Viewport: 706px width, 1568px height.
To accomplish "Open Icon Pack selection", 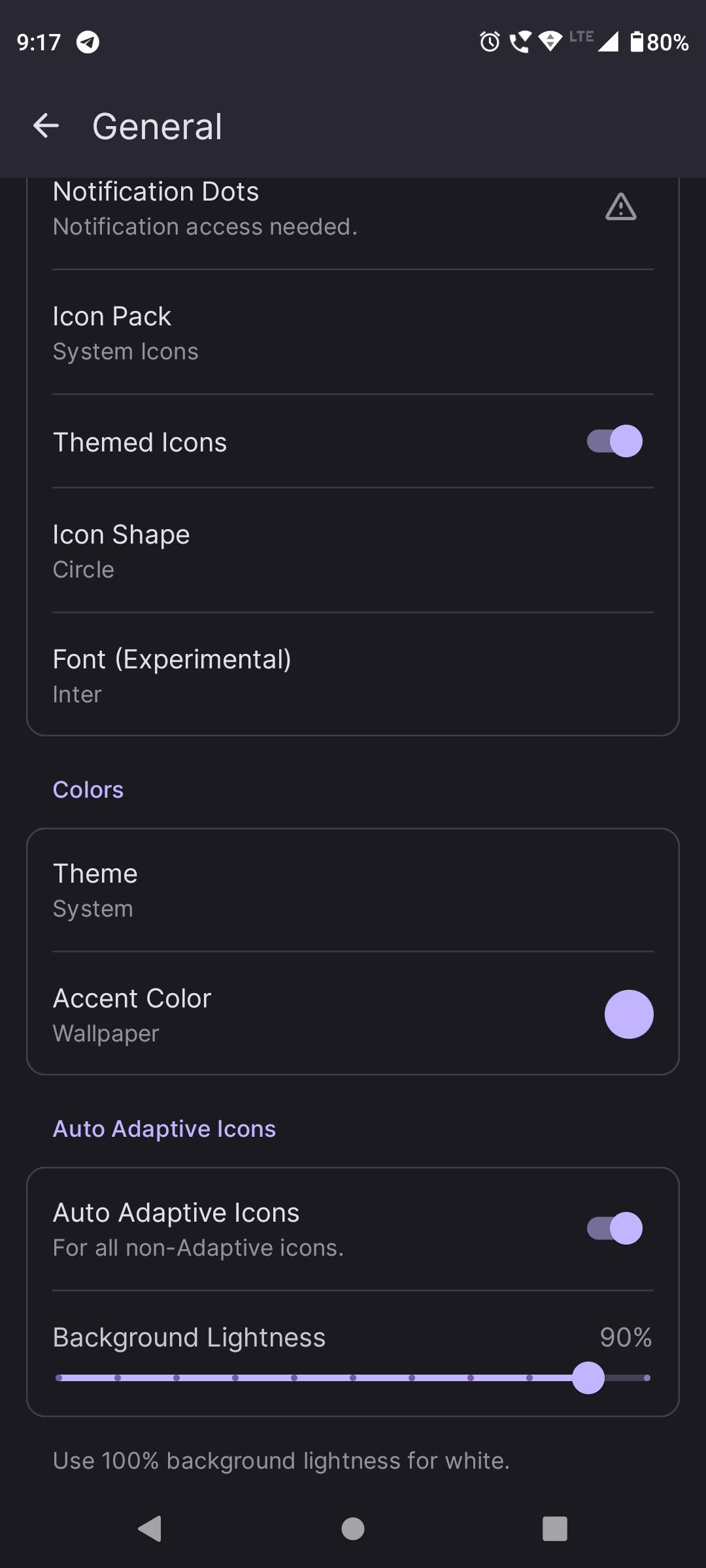I will pyautogui.click(x=353, y=333).
